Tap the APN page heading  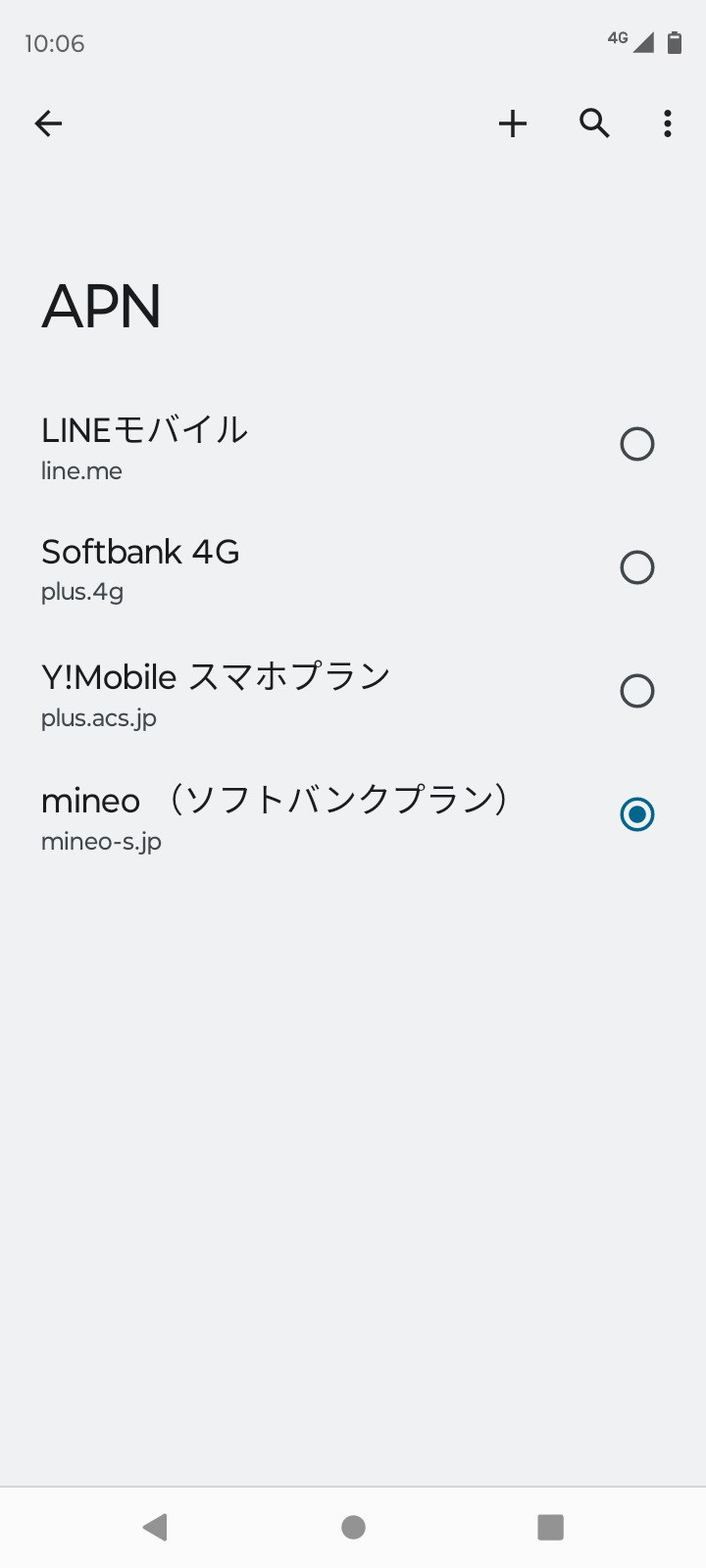tap(101, 306)
